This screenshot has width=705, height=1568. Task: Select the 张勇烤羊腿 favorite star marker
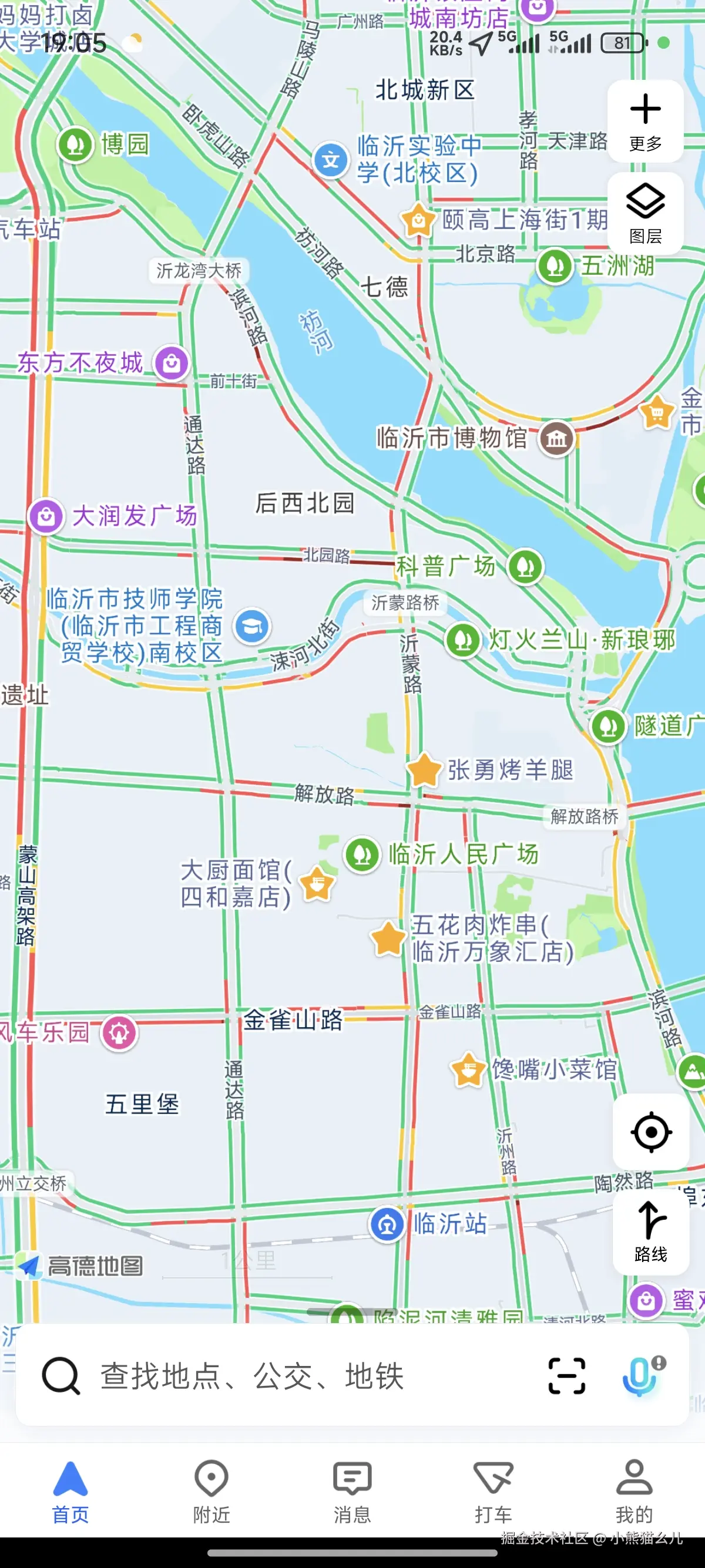(423, 770)
